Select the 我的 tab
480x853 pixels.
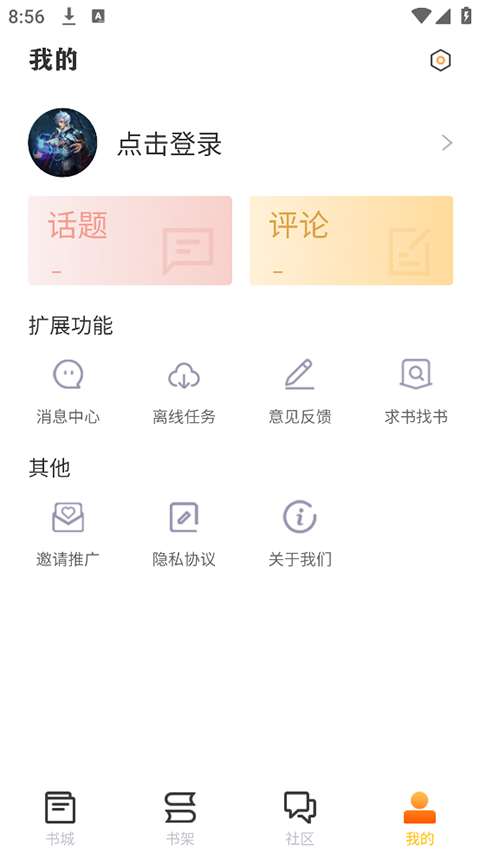(x=420, y=818)
